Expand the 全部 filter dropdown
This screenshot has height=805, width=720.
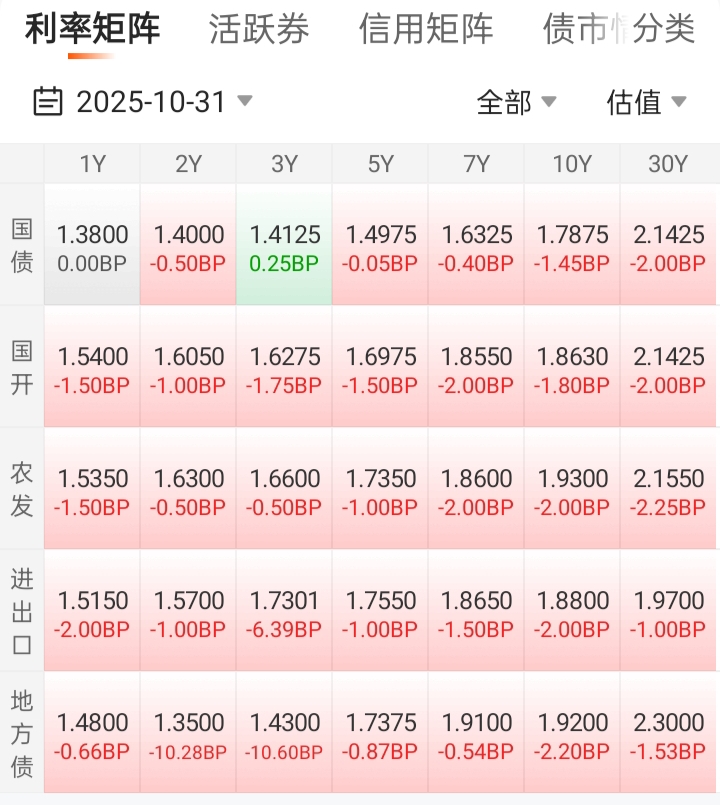point(516,102)
